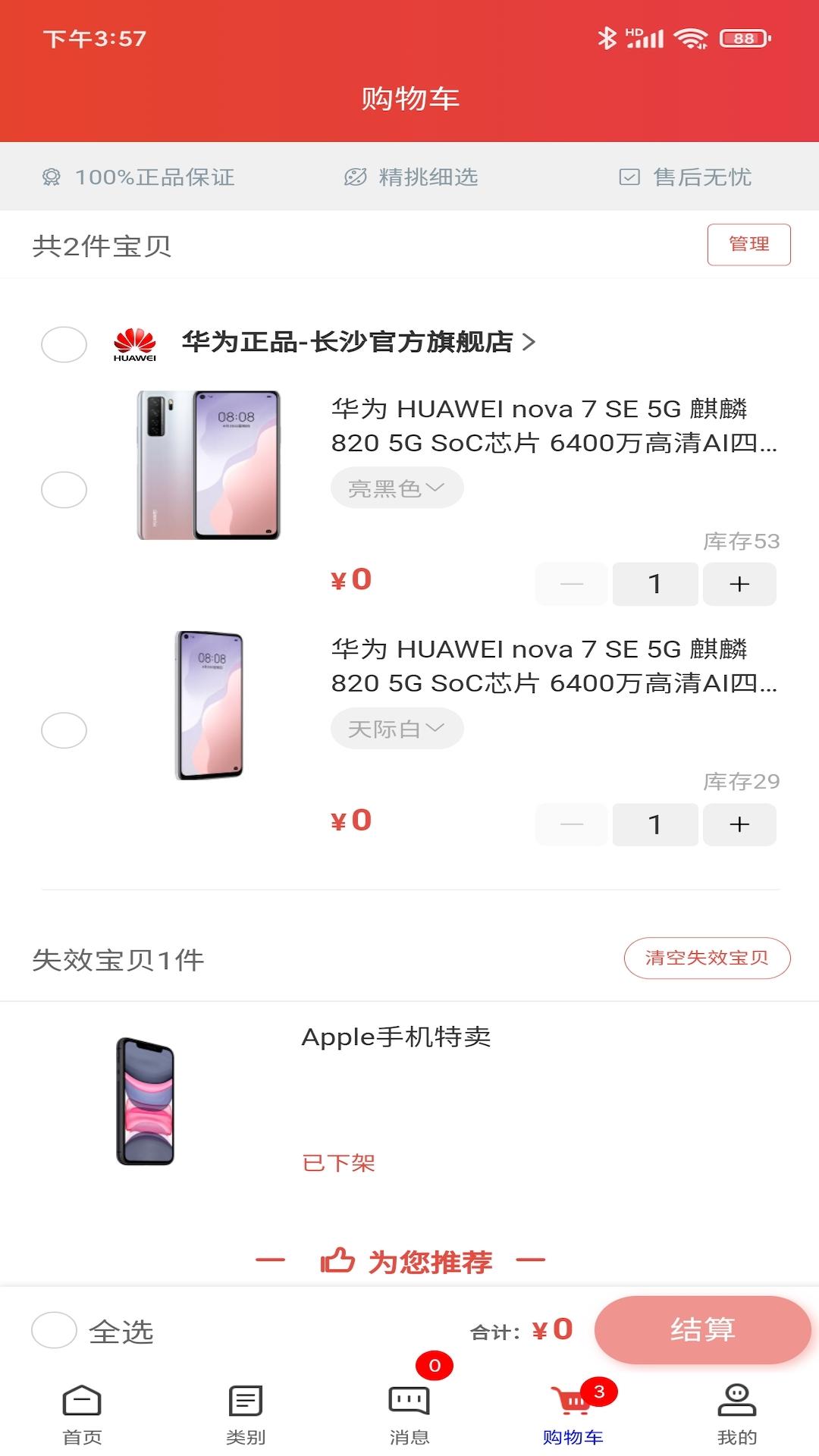Image resolution: width=819 pixels, height=1456 pixels.
Task: Open the 亮黑色 color dropdown
Action: pos(397,488)
